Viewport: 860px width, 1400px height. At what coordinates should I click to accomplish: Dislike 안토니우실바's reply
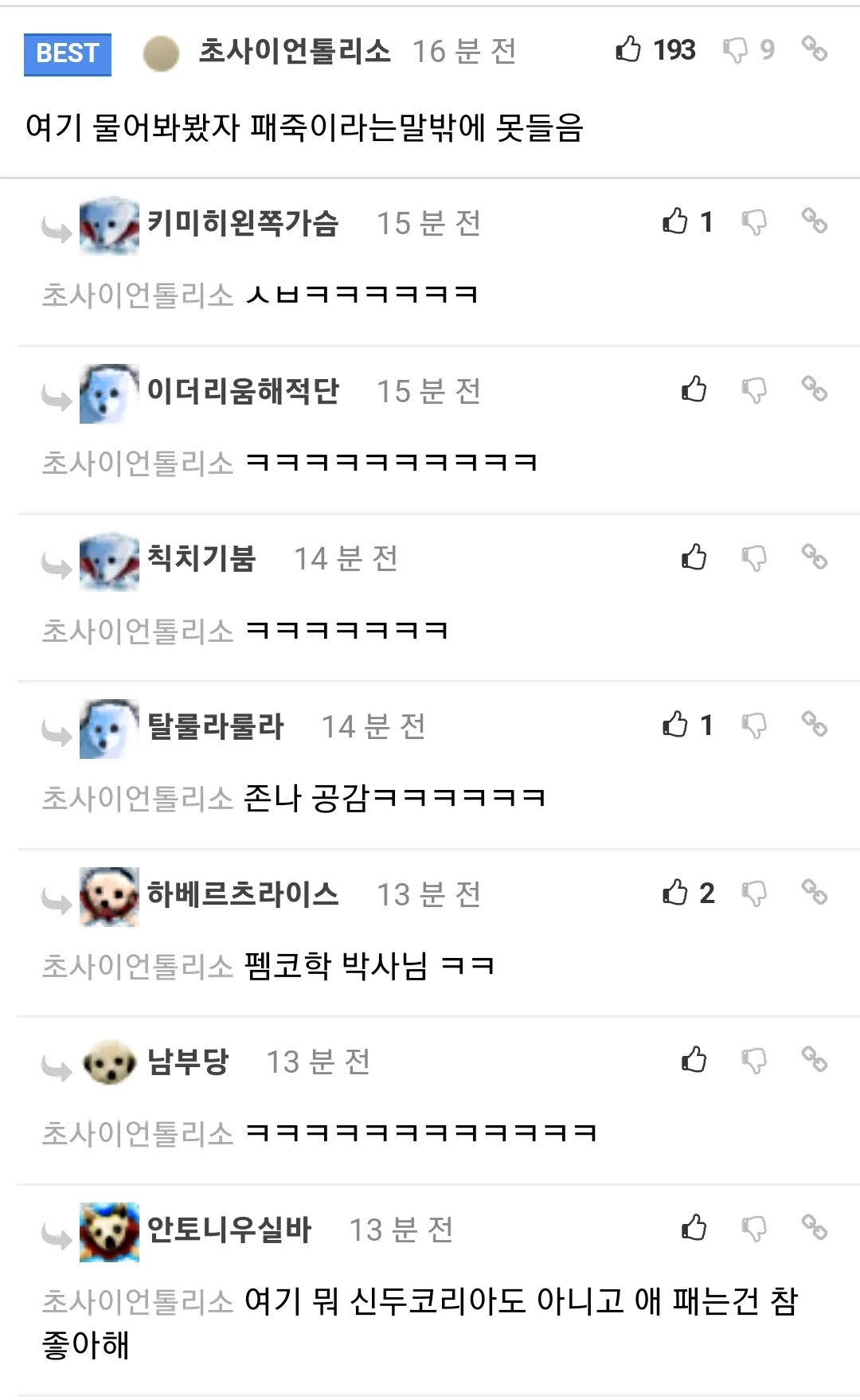click(x=754, y=1229)
